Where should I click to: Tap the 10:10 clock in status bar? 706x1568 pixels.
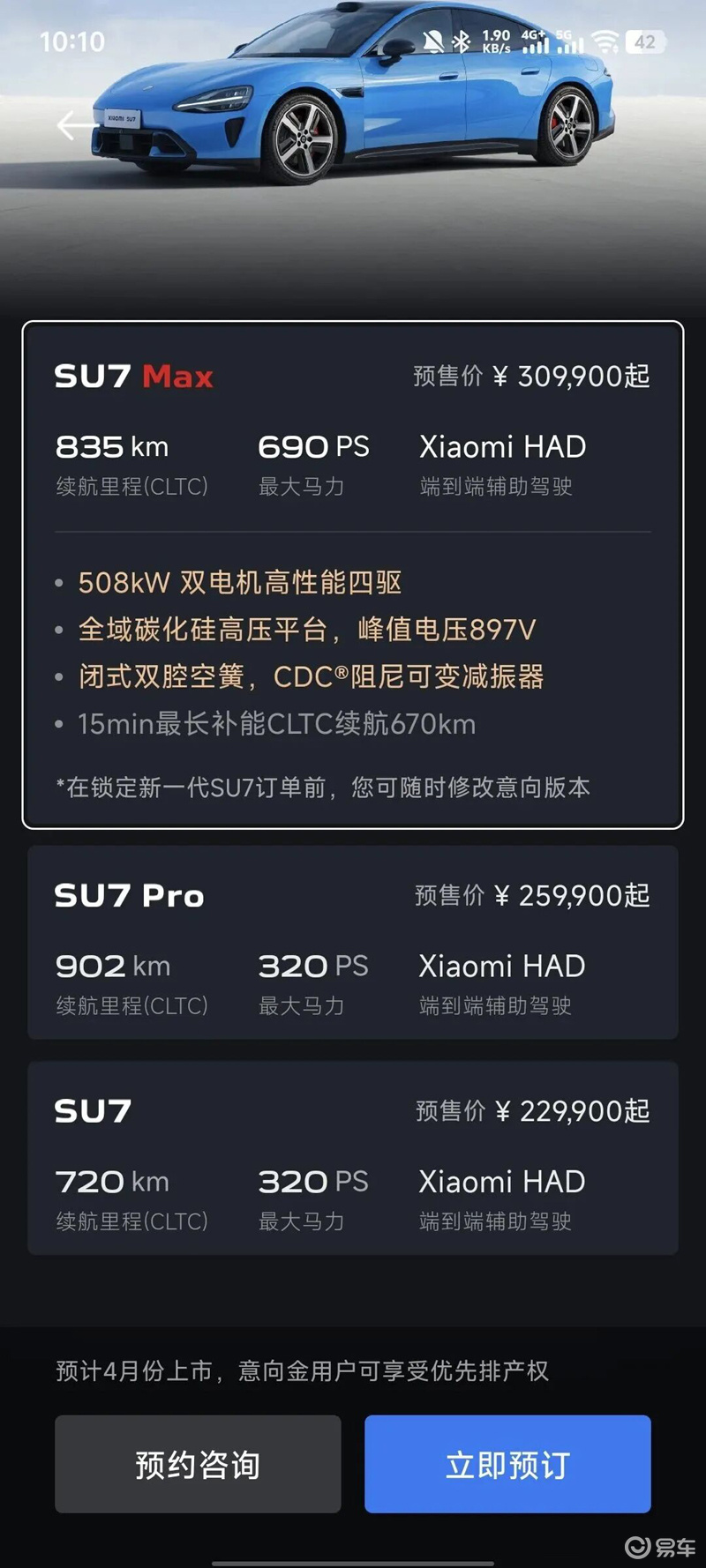click(x=74, y=41)
